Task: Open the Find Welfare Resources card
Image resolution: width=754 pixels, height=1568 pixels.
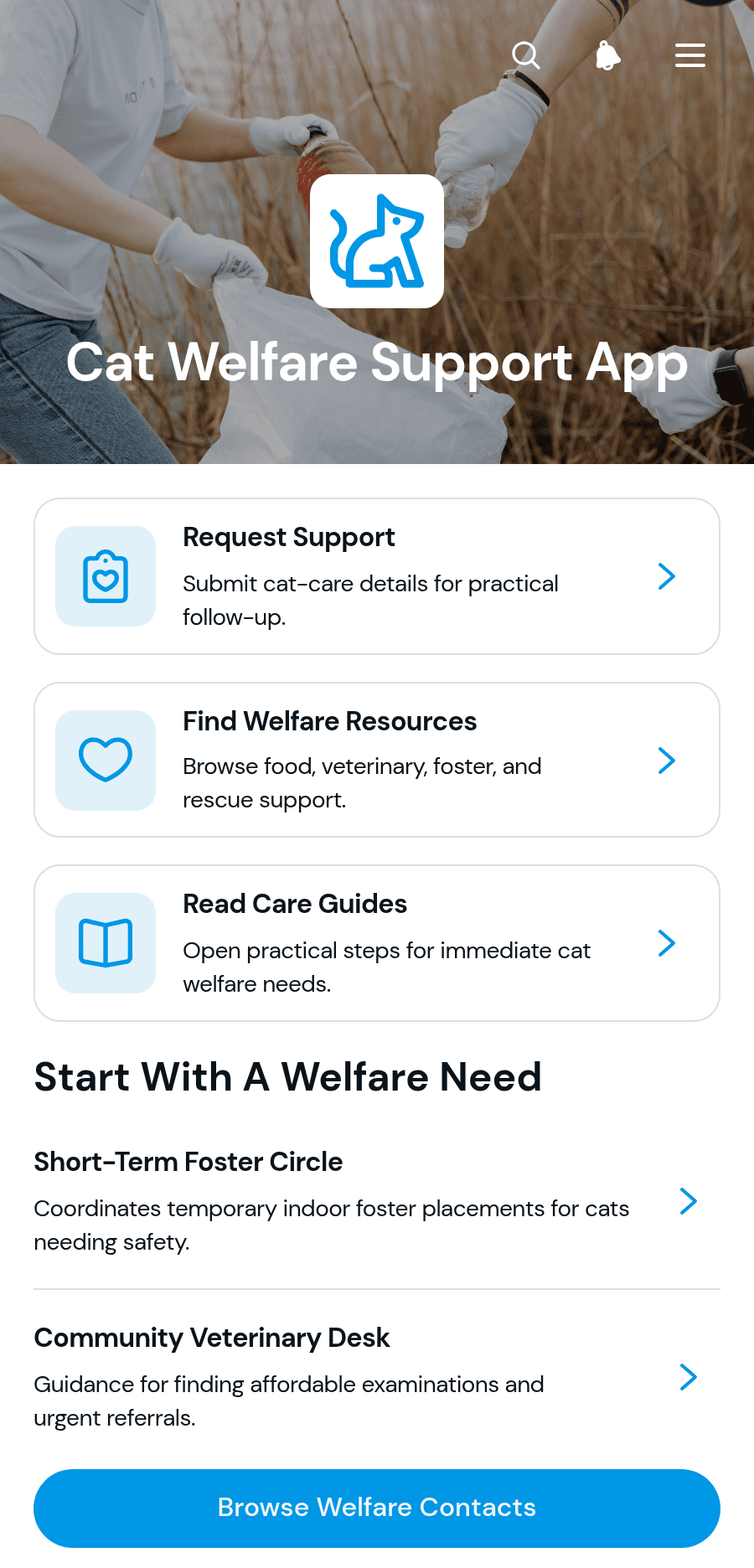Action: pyautogui.click(x=377, y=760)
